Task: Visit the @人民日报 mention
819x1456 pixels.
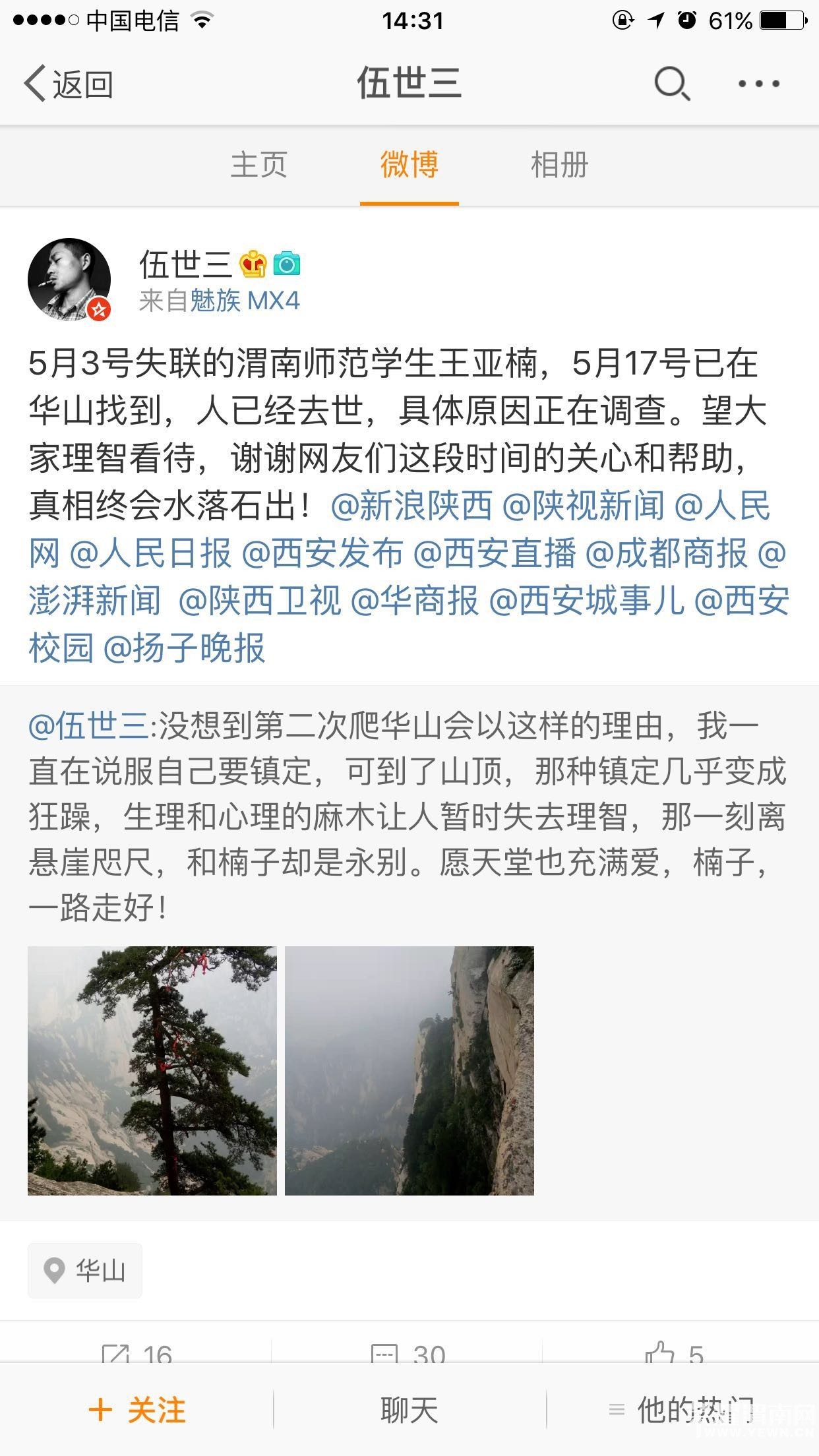Action: tap(150, 553)
